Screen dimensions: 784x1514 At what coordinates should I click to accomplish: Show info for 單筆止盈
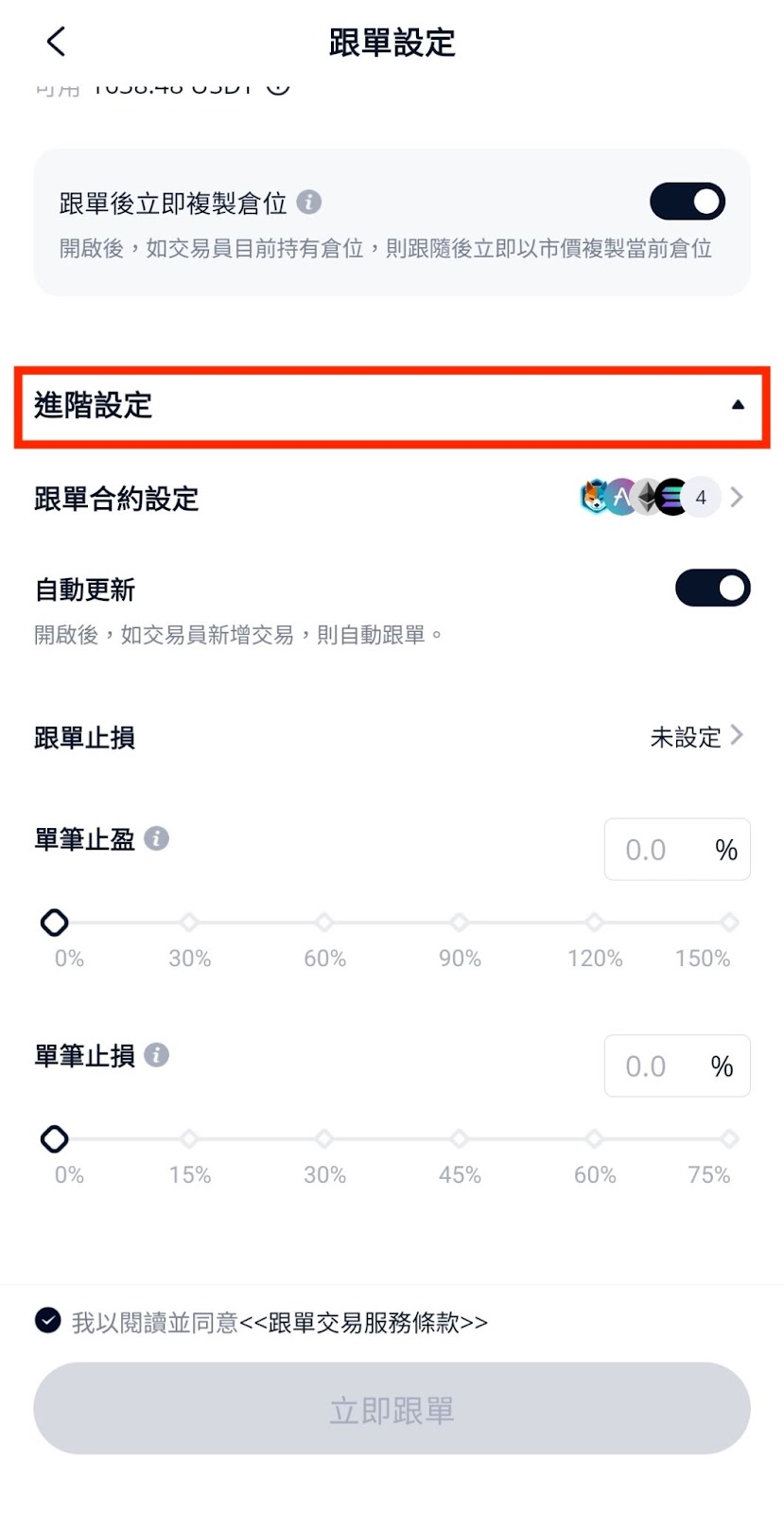coord(156,838)
